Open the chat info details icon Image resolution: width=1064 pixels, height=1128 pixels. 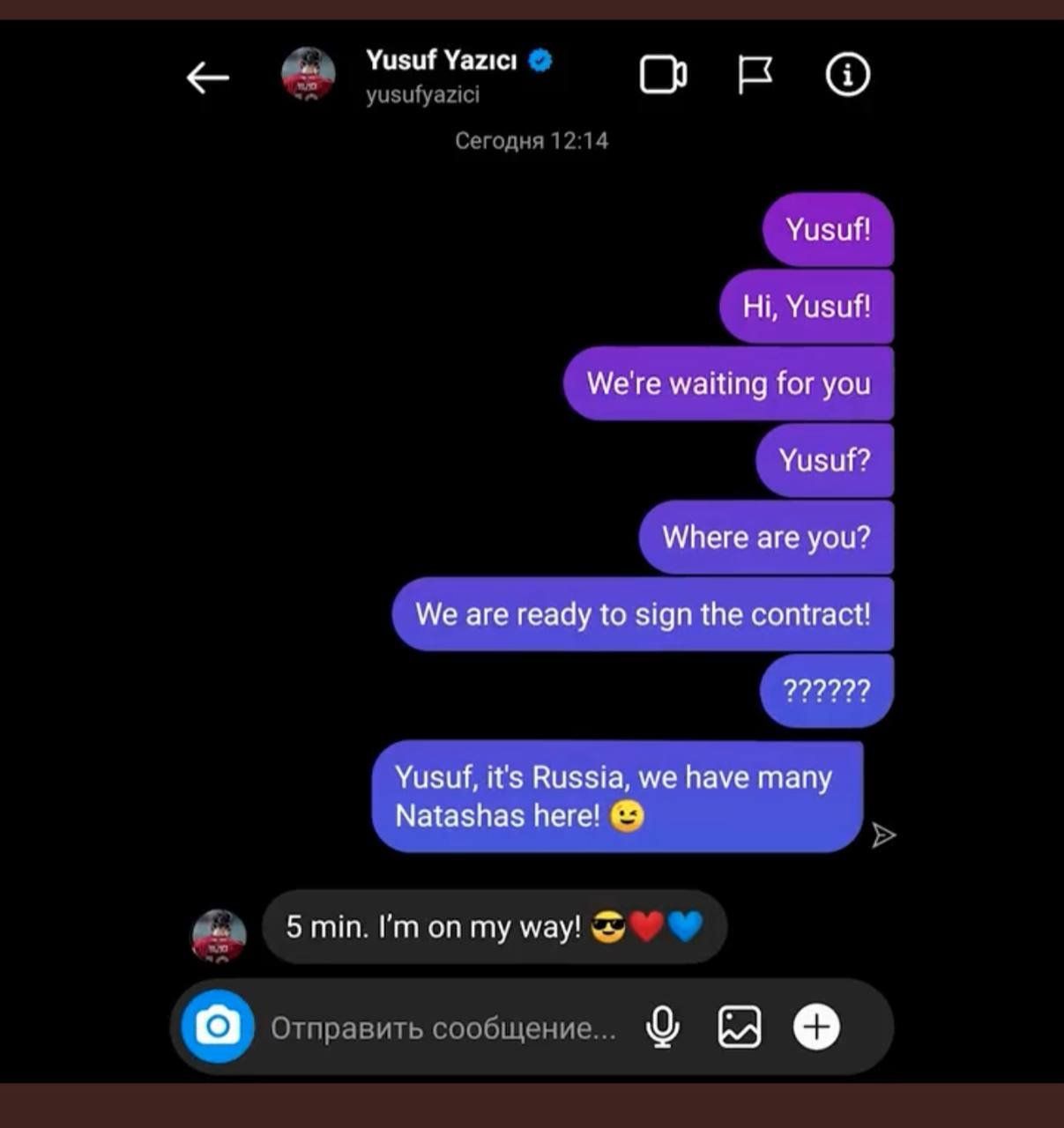[847, 75]
